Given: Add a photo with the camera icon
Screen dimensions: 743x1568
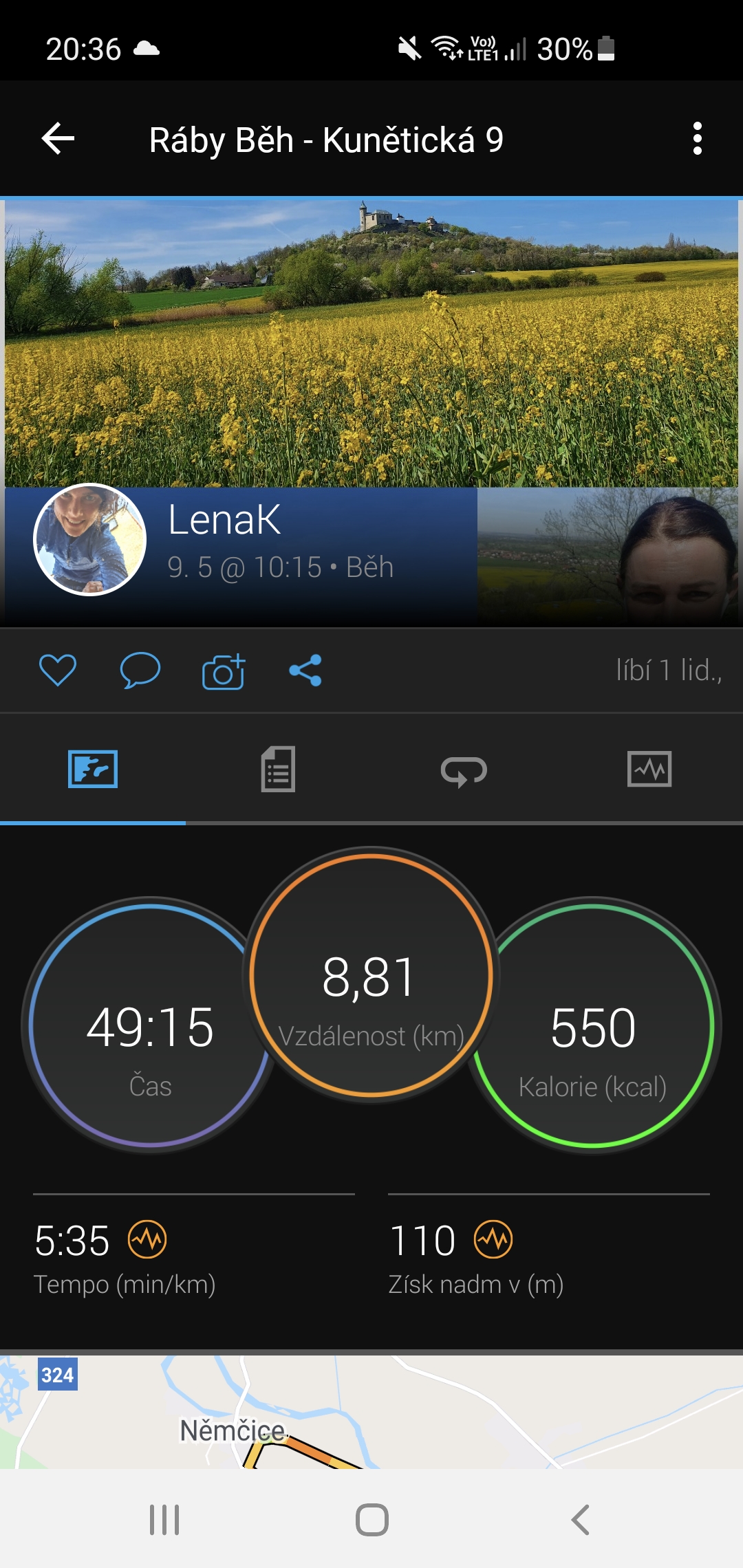Looking at the screenshot, I should (x=224, y=671).
